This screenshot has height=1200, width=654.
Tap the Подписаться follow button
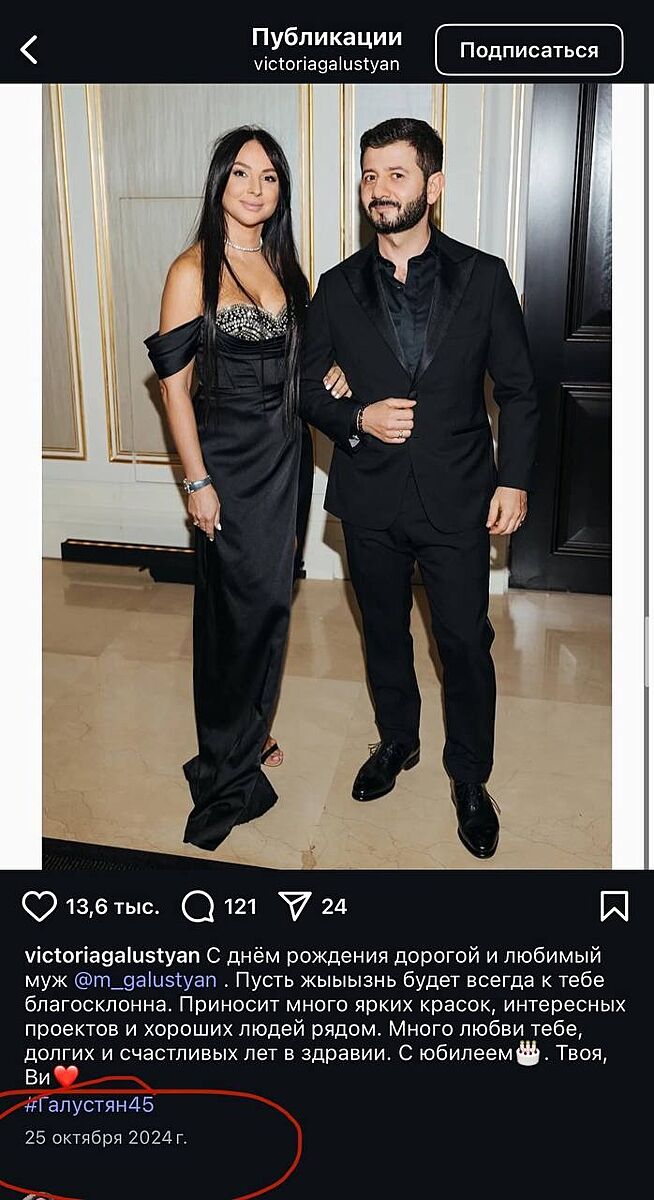[x=529, y=50]
